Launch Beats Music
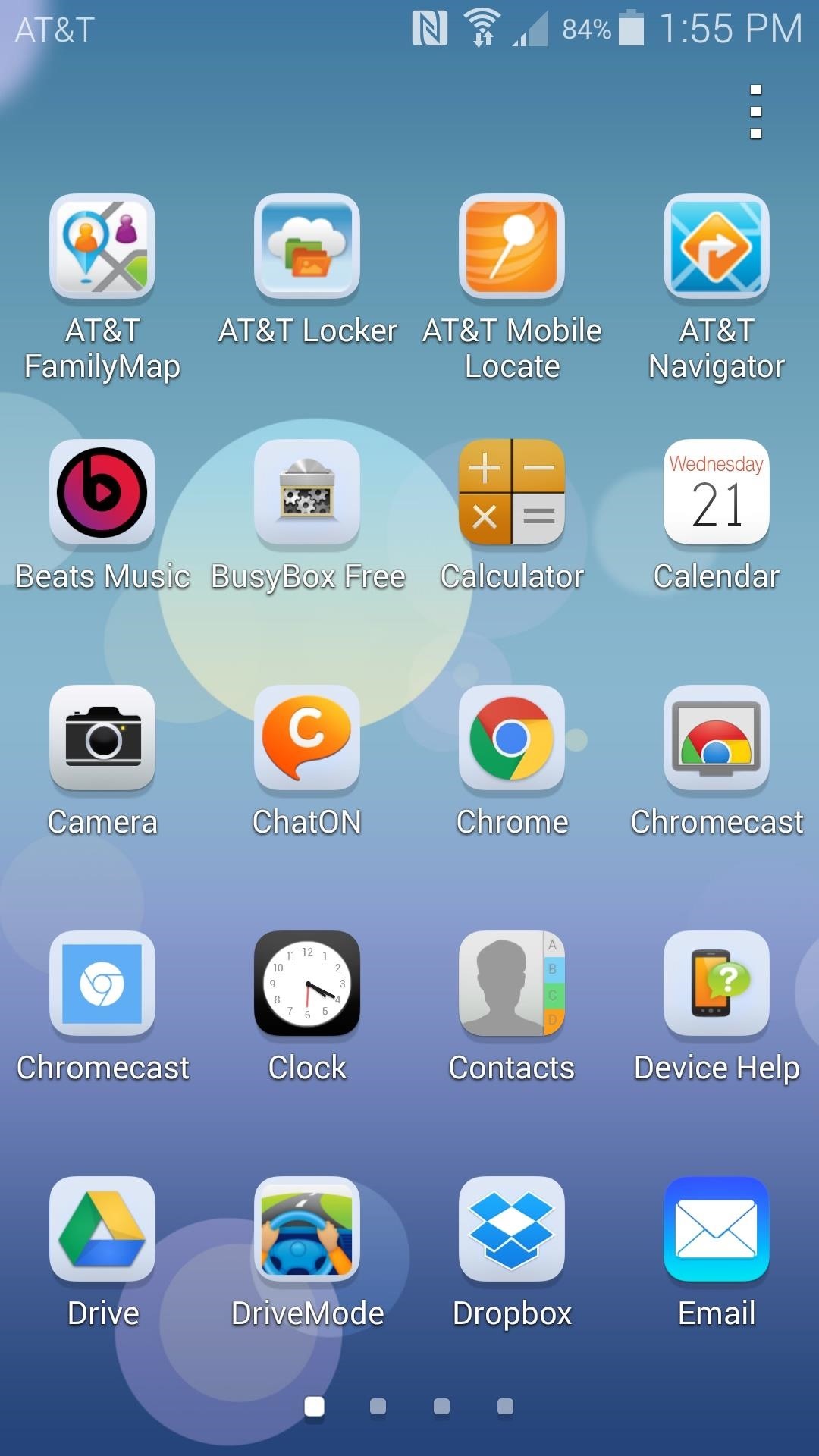This screenshot has height=1456, width=819. [102, 493]
